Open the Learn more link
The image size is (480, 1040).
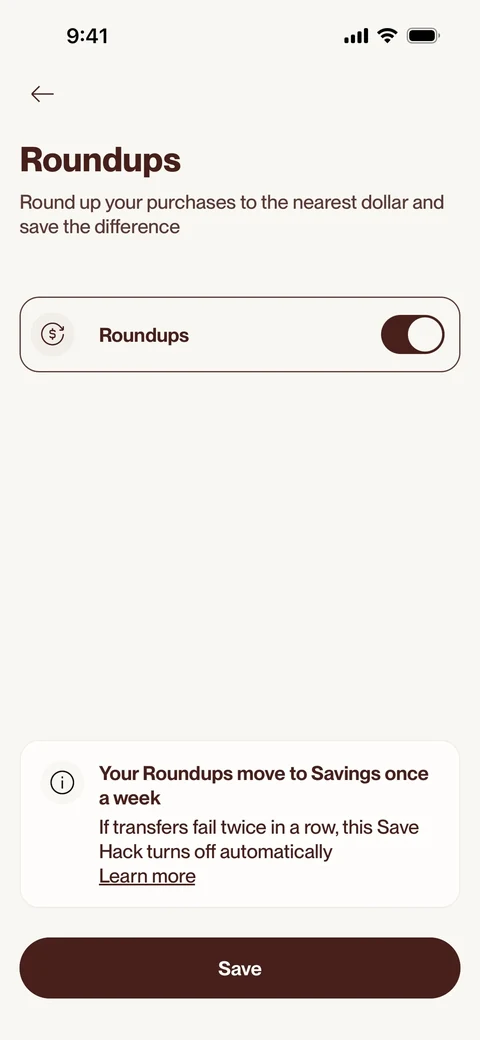(x=147, y=876)
